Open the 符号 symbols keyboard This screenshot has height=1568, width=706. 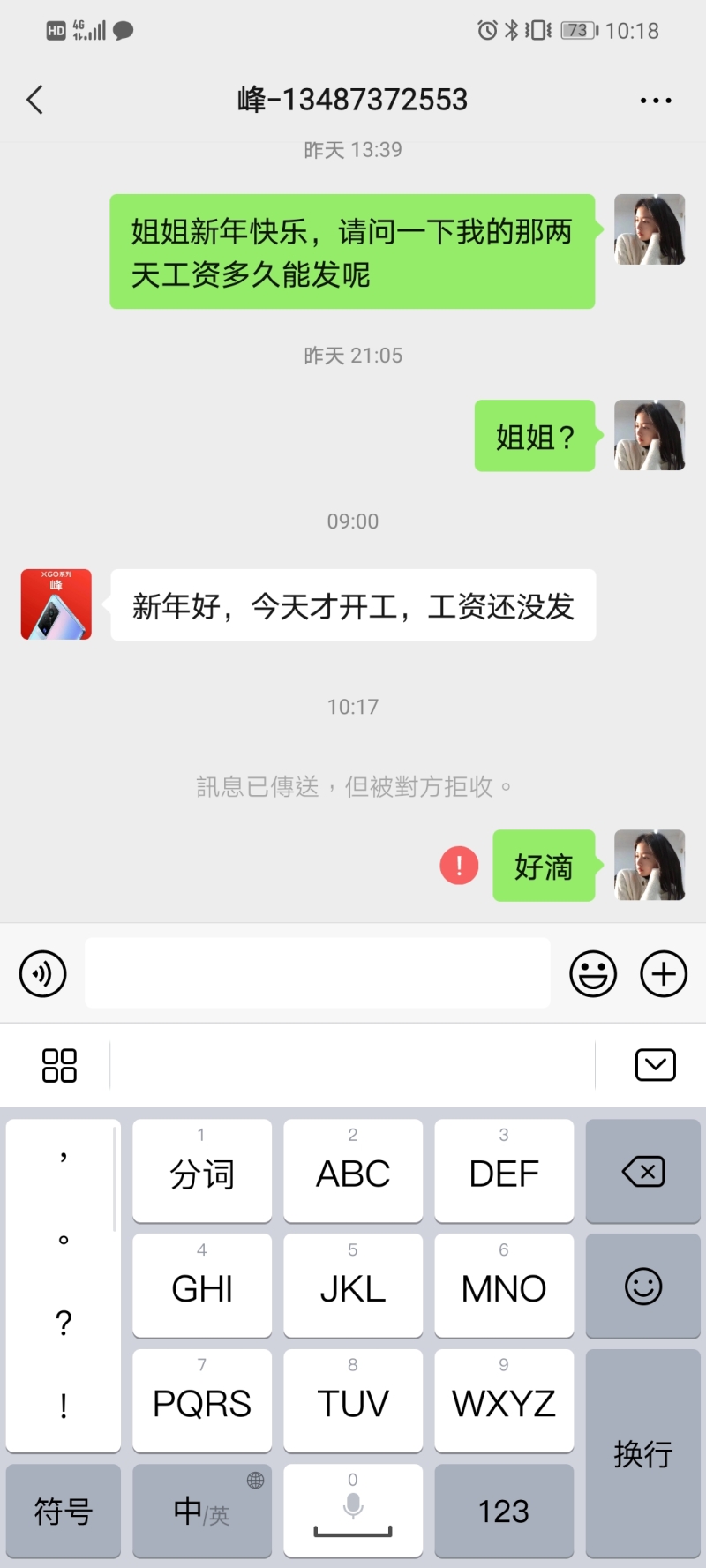(63, 1511)
